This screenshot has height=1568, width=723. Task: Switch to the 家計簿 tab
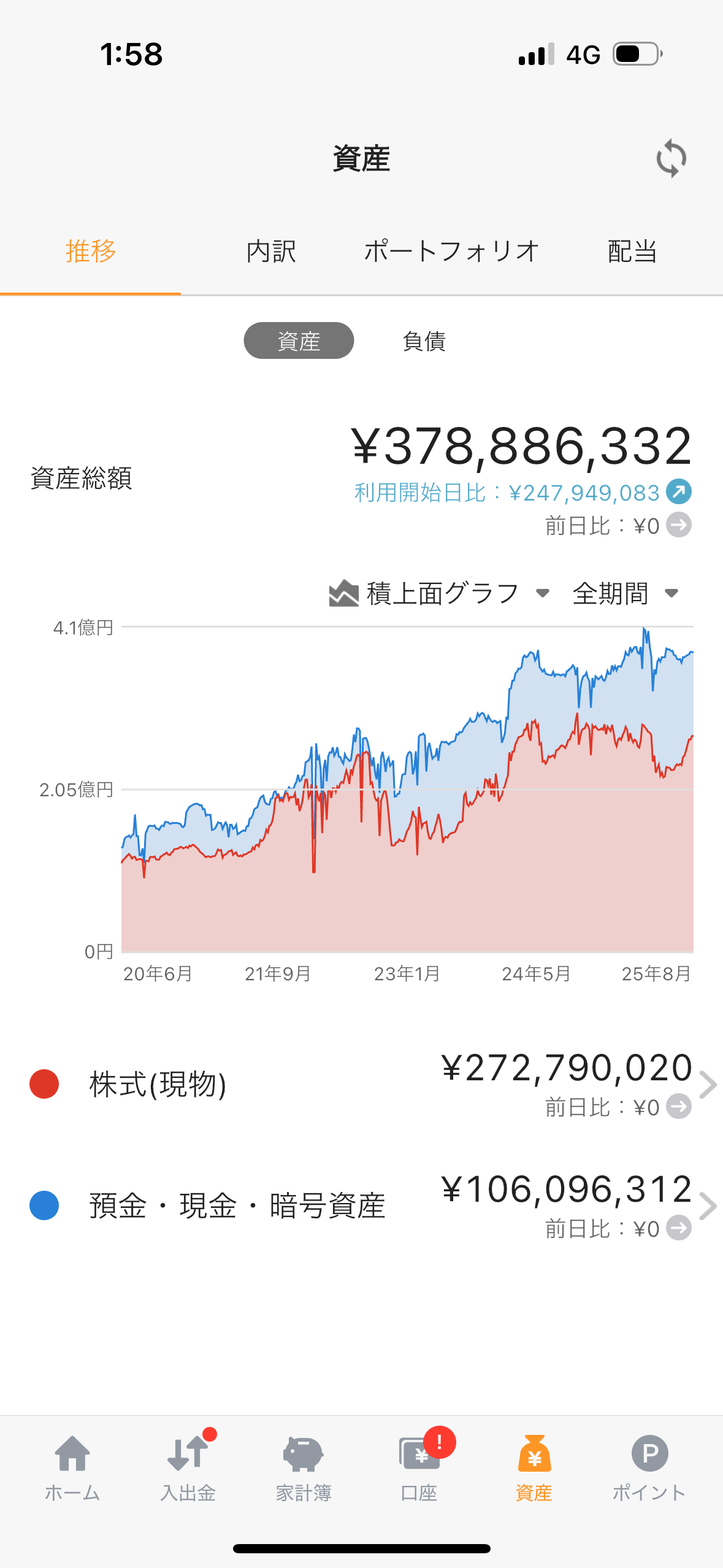(x=304, y=1467)
